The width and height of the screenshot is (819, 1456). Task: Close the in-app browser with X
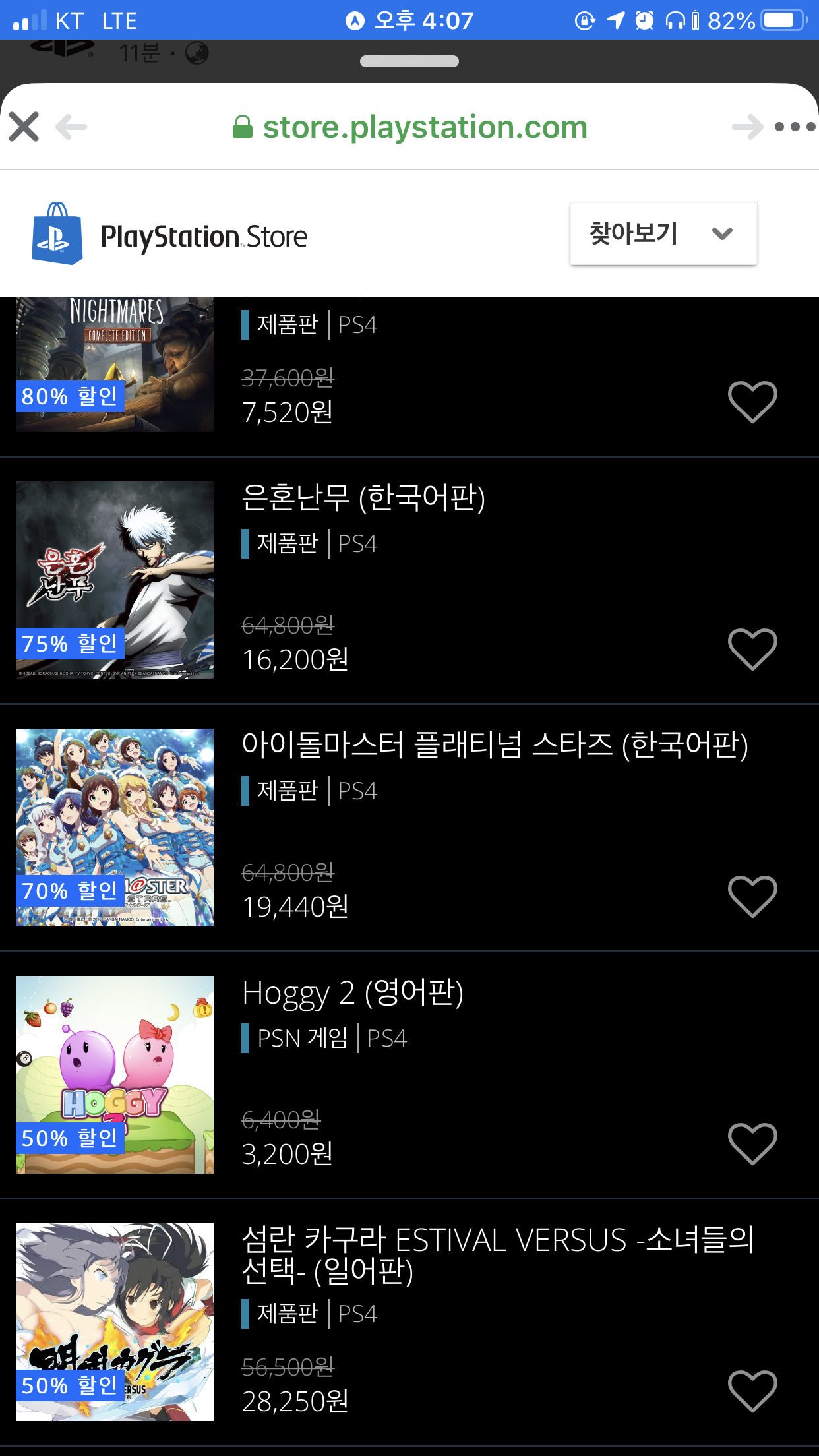24,127
